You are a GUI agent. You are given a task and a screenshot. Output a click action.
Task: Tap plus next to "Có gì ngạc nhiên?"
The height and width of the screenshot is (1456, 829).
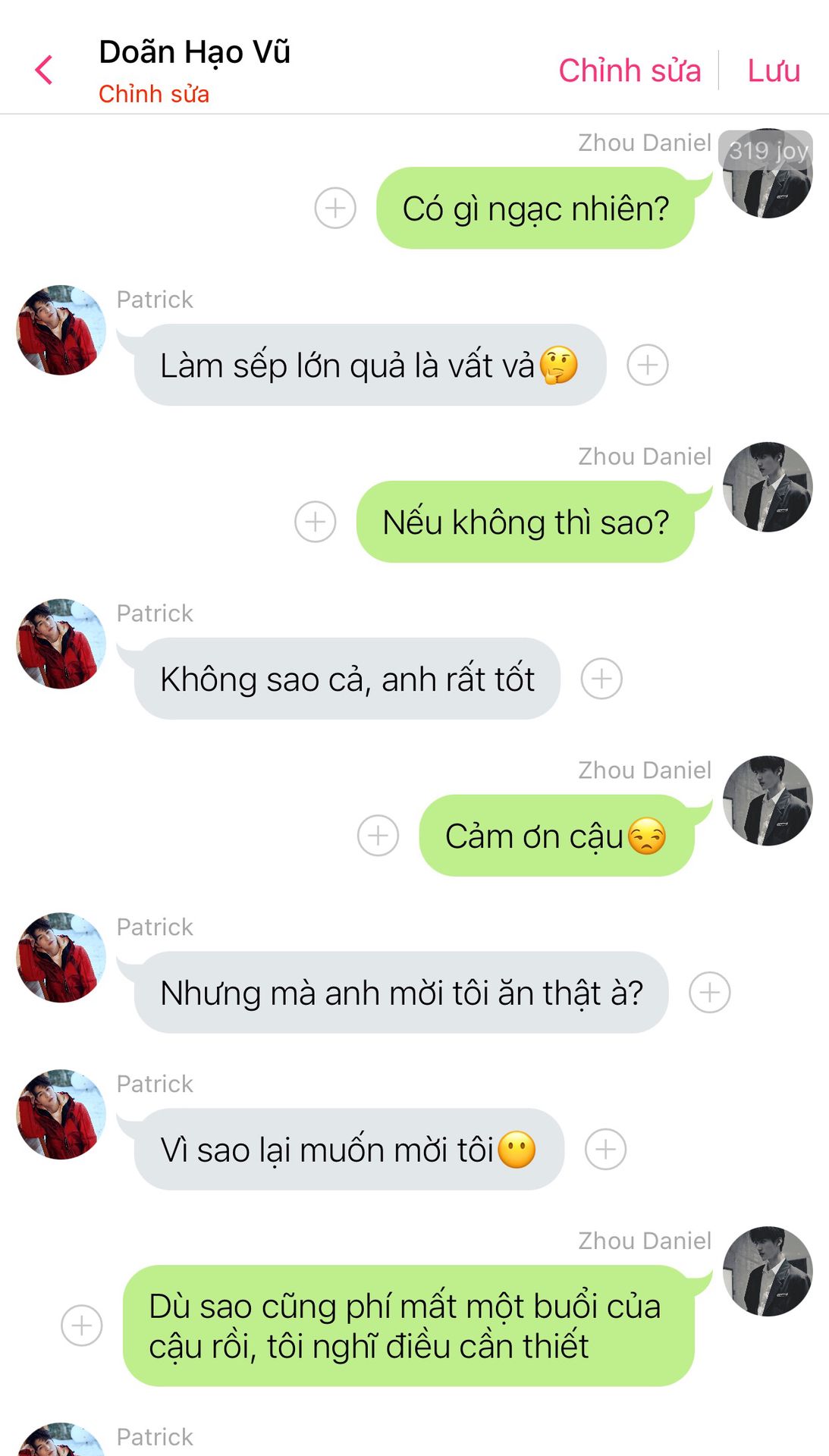335,208
